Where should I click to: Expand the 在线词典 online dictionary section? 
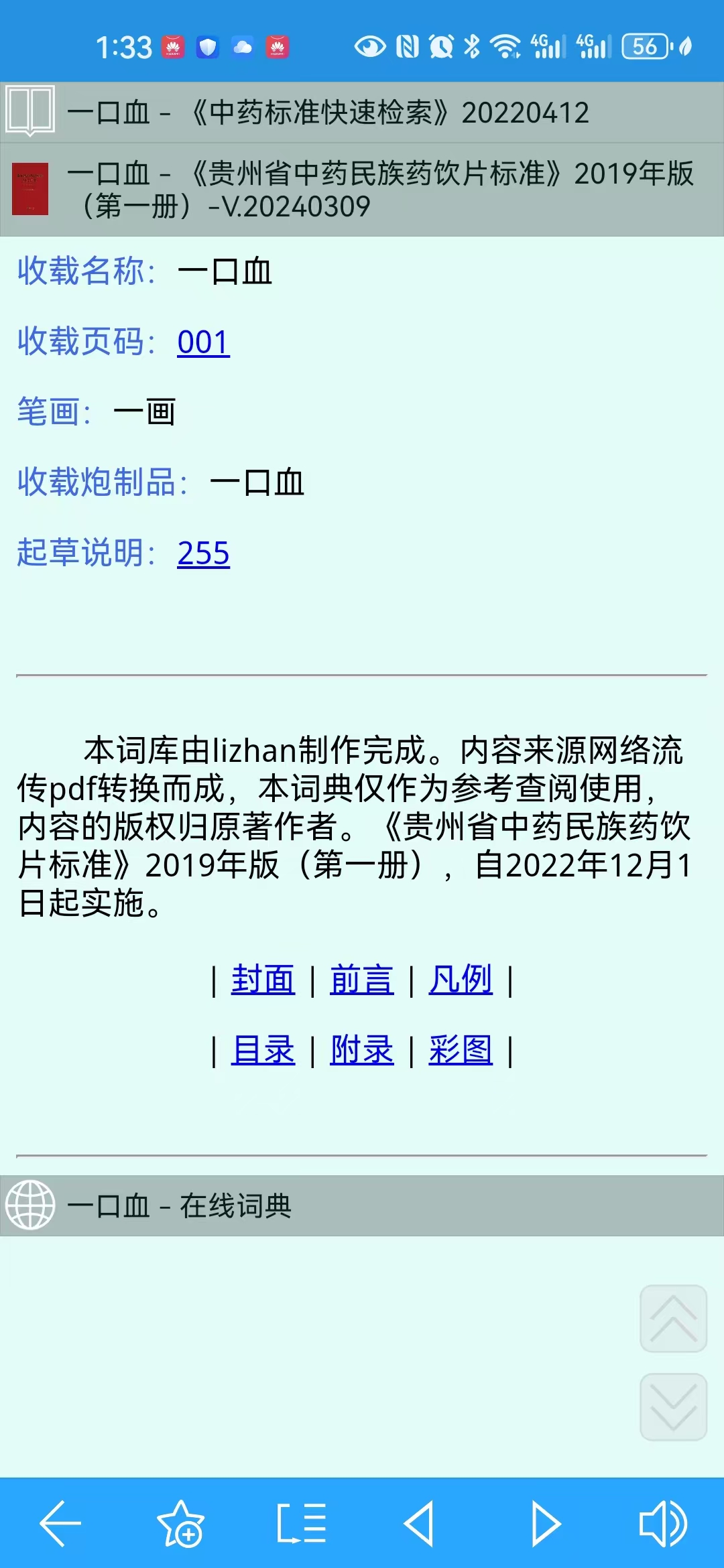click(x=362, y=1205)
